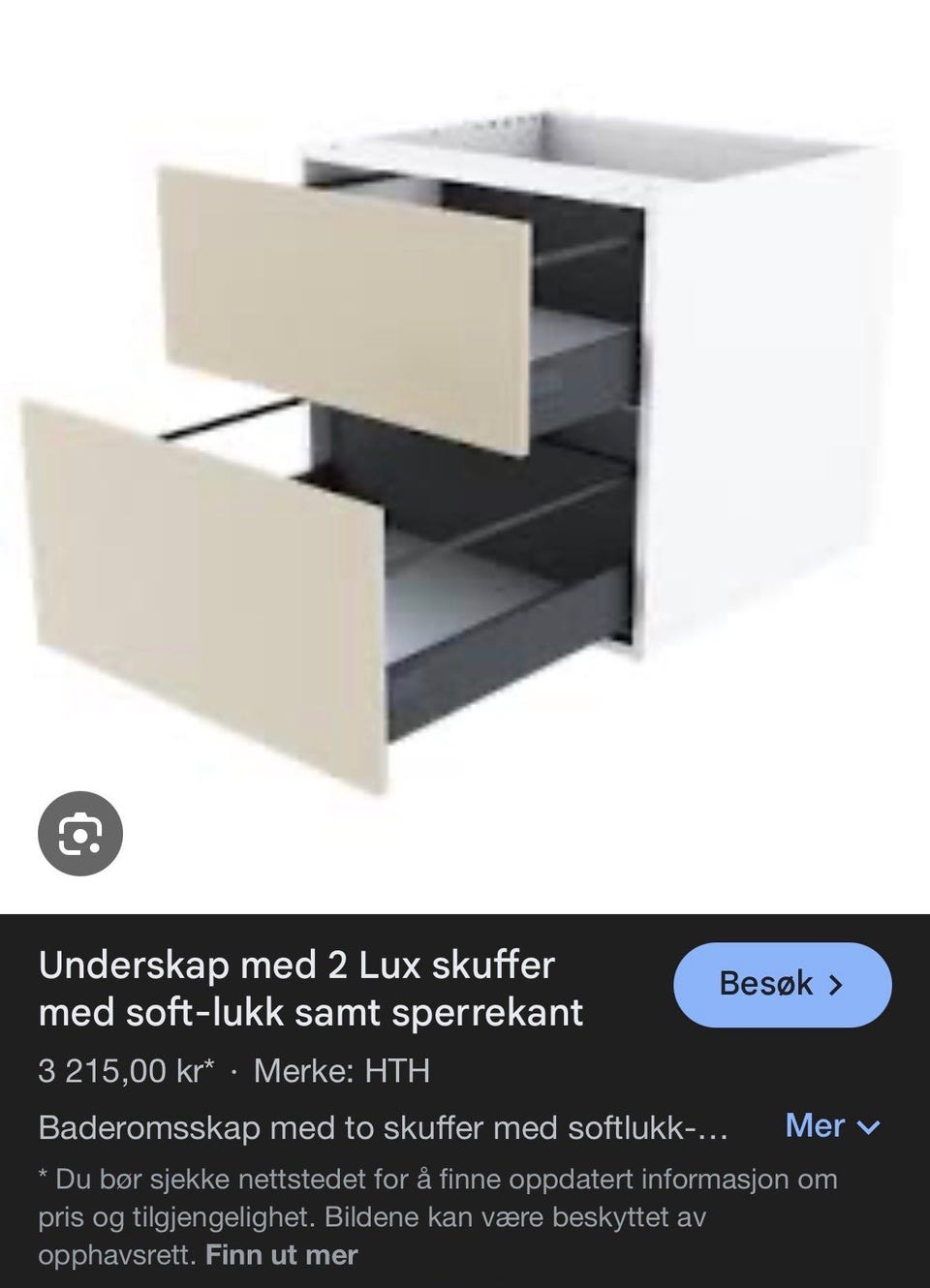Collapse the Mer details arrow
Screen dimensions: 930x1288
coord(869,1127)
